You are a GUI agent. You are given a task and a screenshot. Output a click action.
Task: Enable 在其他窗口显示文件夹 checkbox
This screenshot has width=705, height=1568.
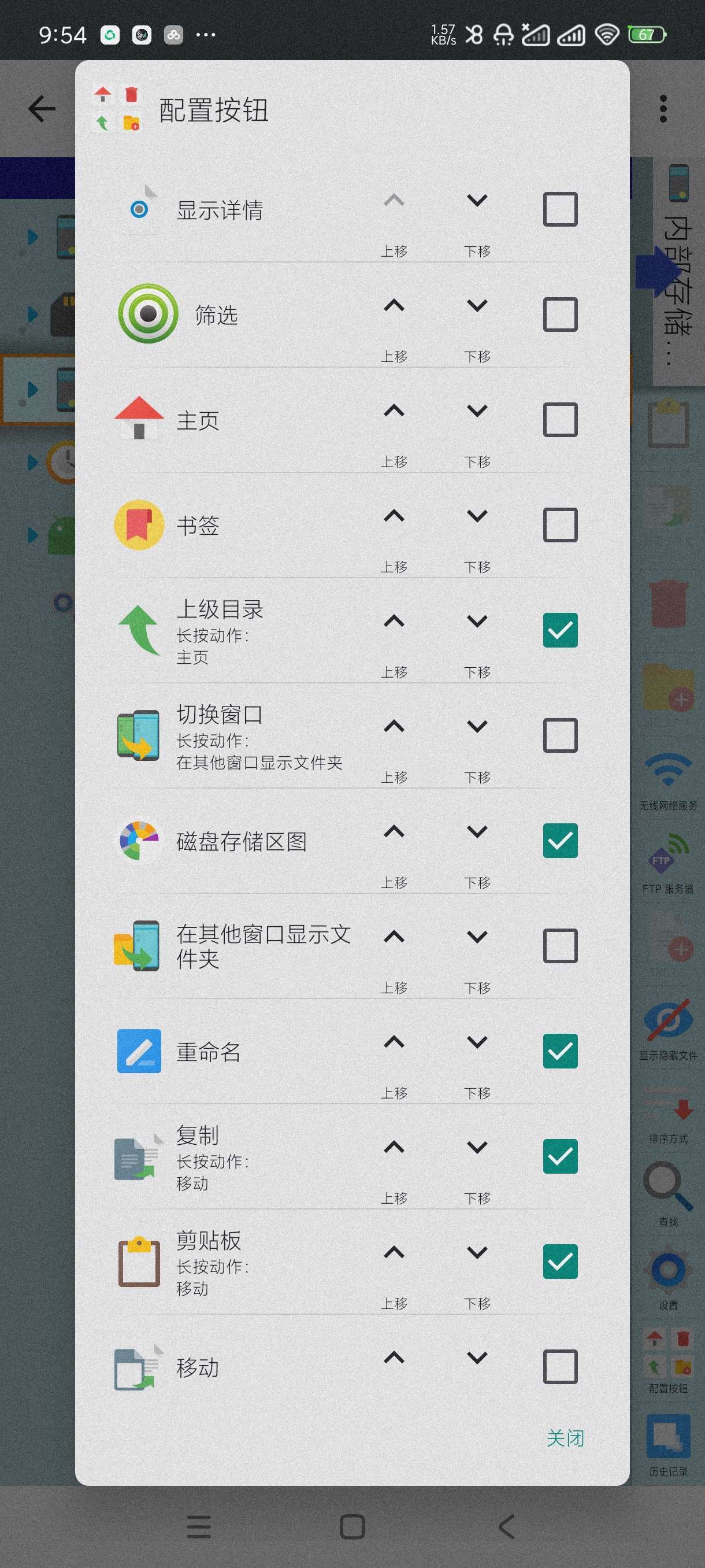click(x=559, y=946)
